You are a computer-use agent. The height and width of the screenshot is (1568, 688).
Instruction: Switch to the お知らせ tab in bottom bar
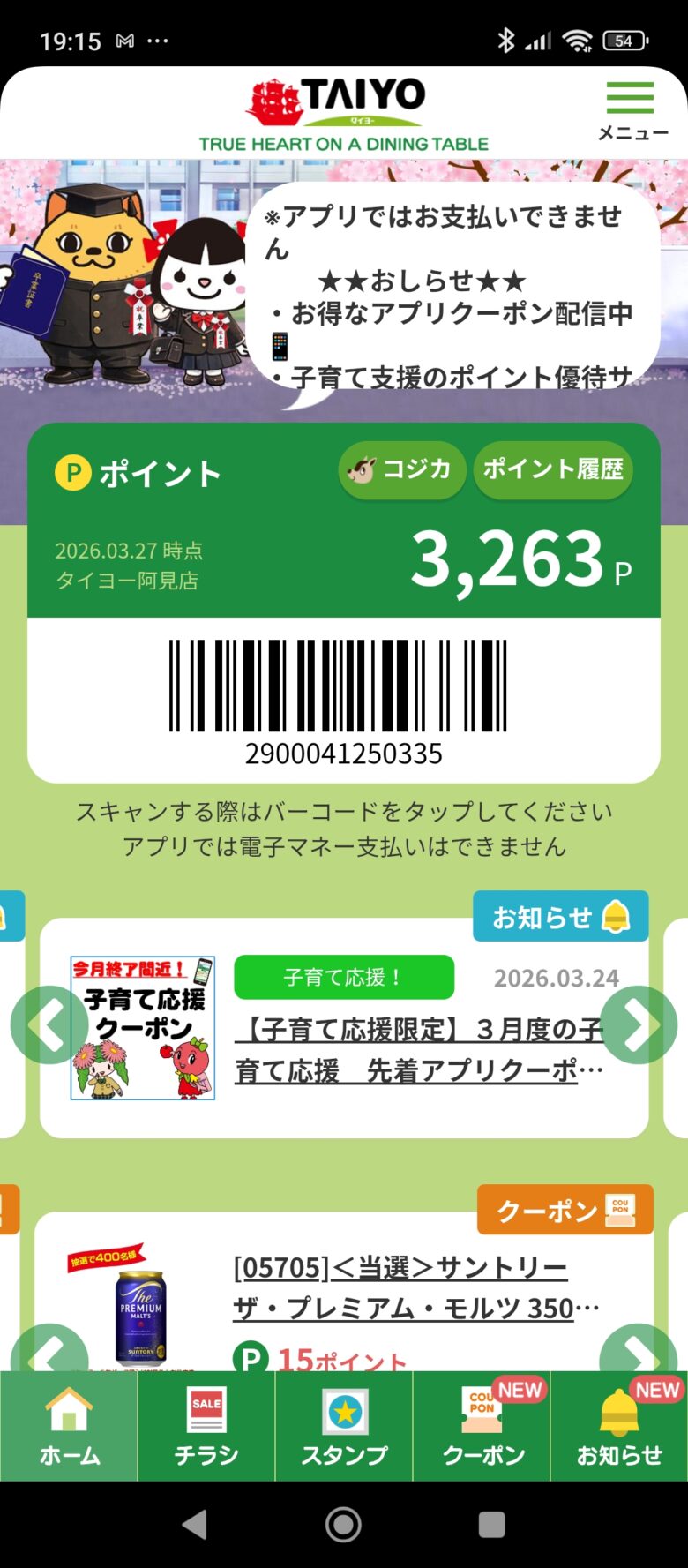point(619,1426)
